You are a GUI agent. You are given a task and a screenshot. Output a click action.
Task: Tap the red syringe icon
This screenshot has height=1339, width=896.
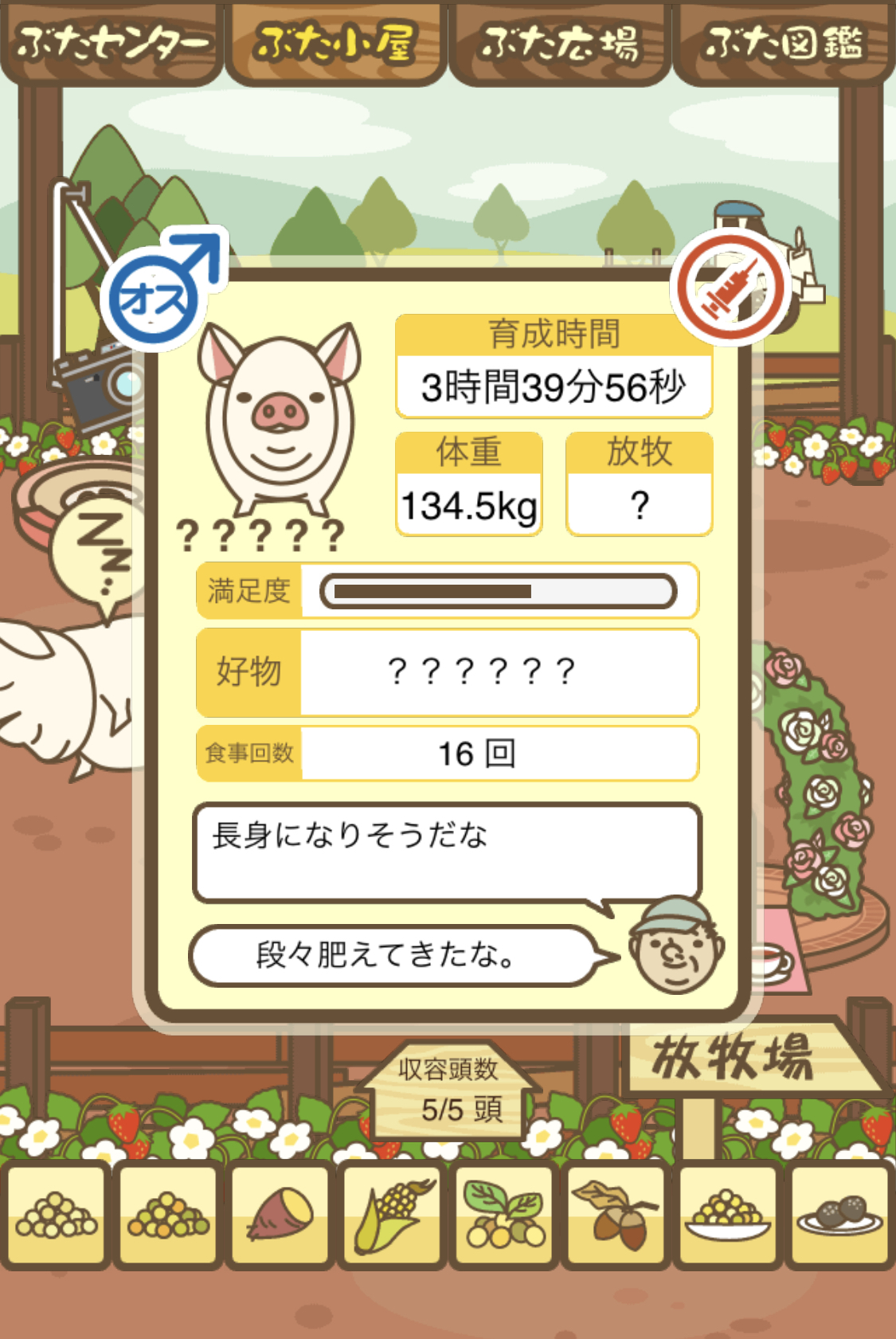click(730, 288)
